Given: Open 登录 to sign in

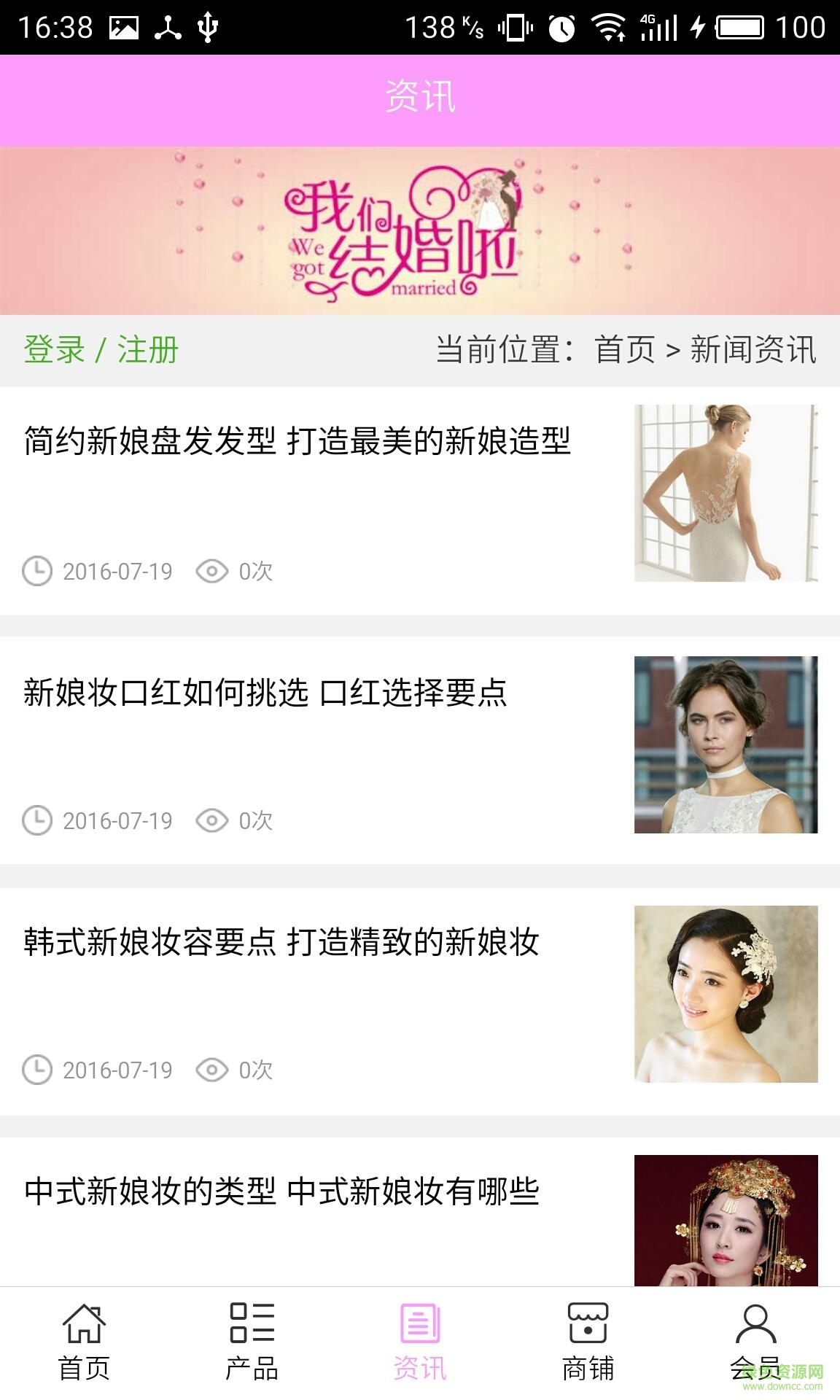Looking at the screenshot, I should pos(51,349).
